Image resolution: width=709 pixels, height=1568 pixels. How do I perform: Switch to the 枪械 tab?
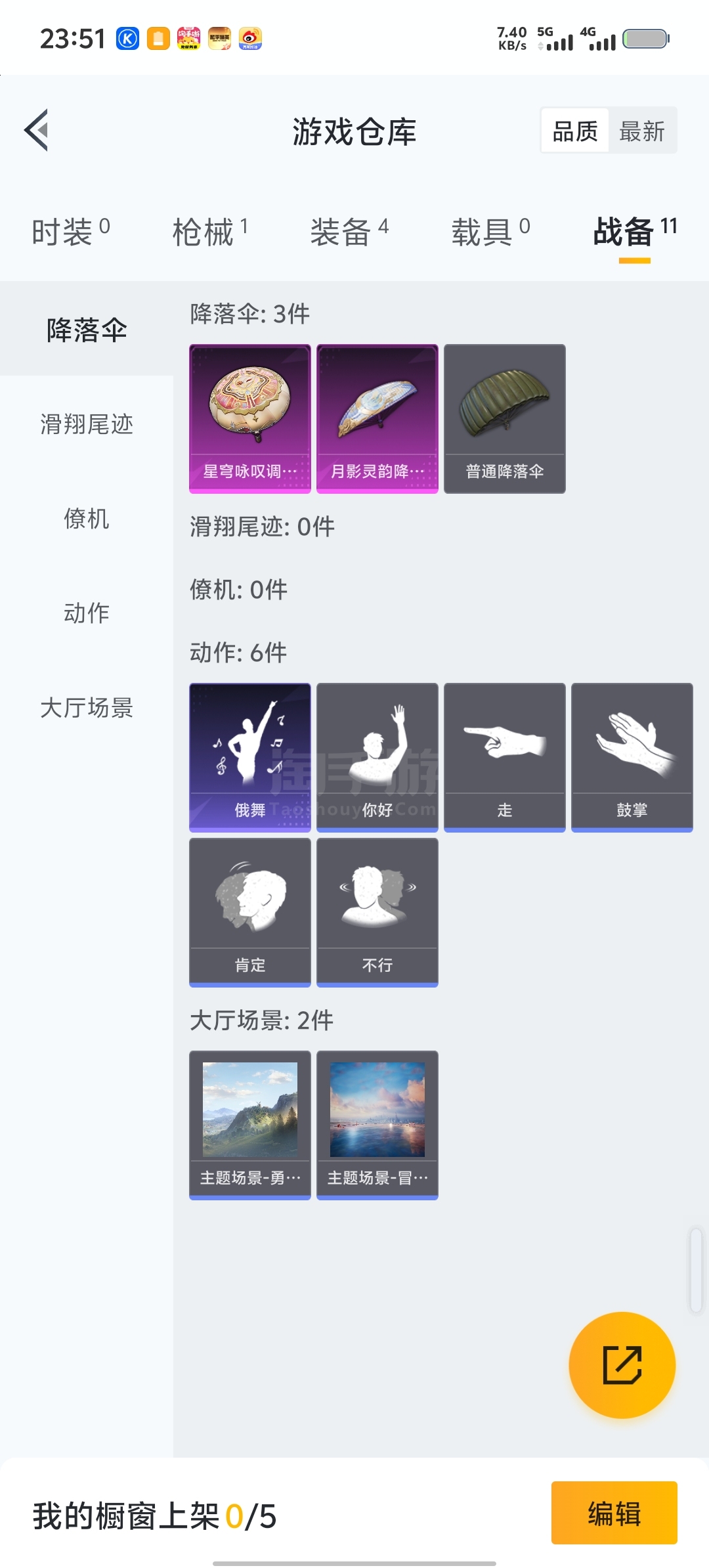pyautogui.click(x=209, y=232)
